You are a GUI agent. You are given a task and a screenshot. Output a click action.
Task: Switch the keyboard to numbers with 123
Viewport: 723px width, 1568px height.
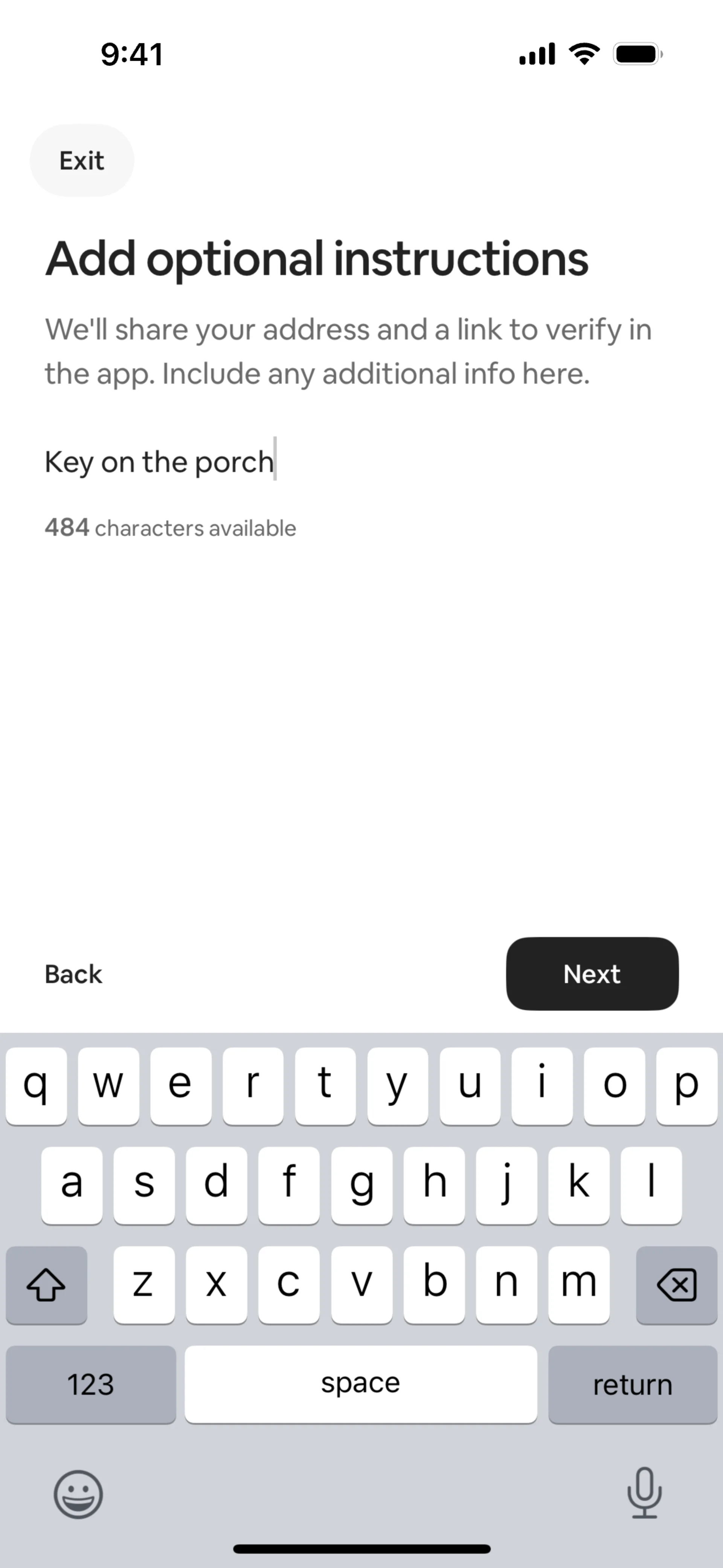(91, 1384)
